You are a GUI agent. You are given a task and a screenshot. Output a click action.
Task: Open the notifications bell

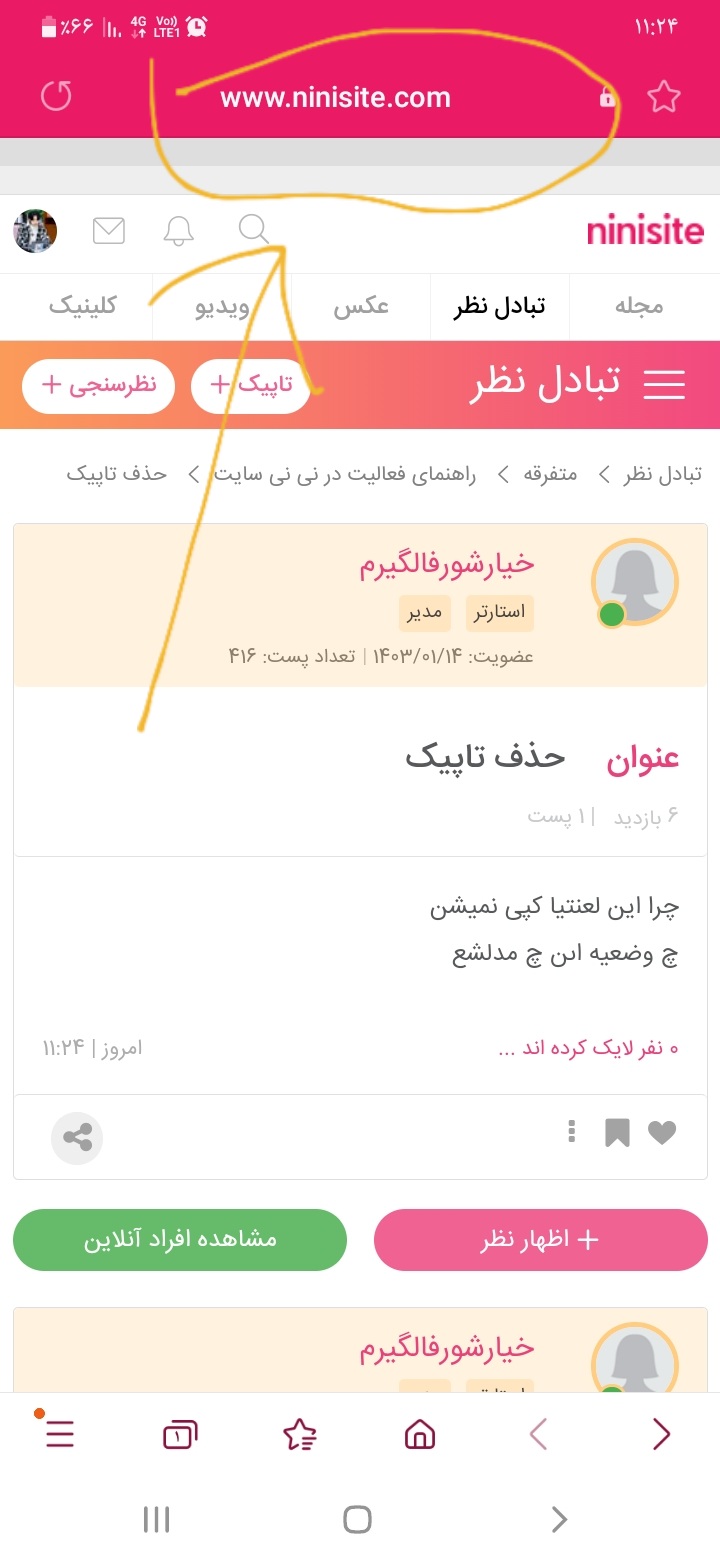(x=178, y=231)
